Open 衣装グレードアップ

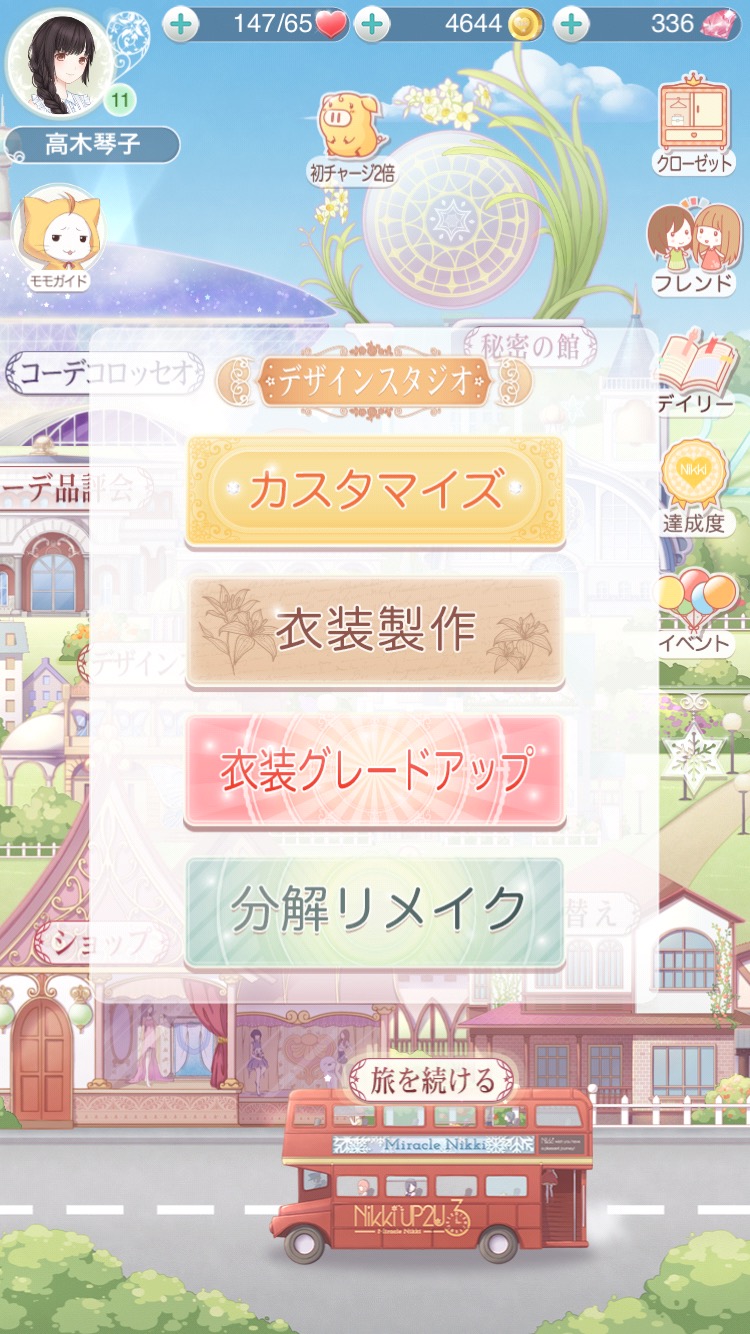coord(375,770)
